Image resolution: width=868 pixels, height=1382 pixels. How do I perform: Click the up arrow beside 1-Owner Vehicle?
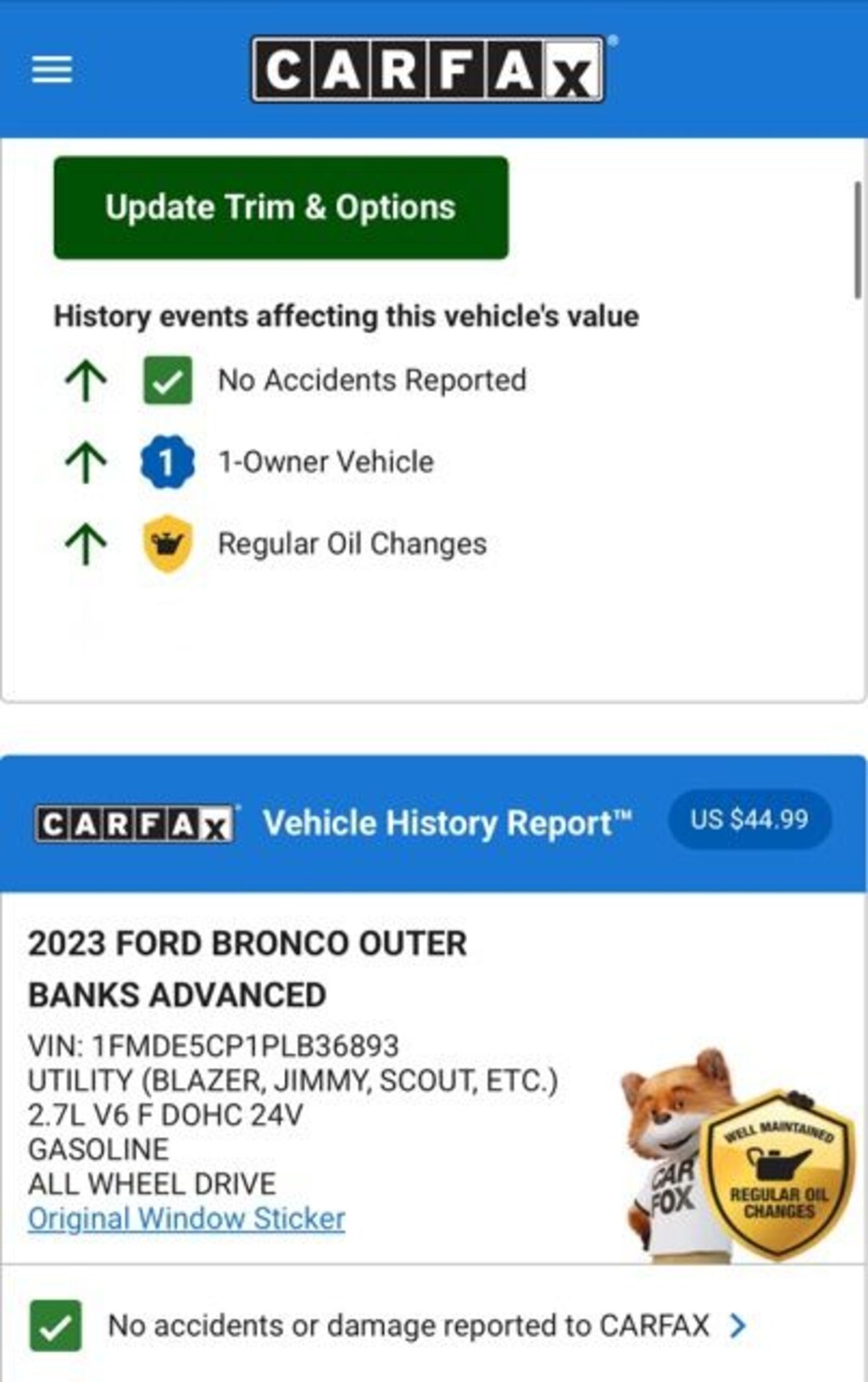pyautogui.click(x=87, y=460)
